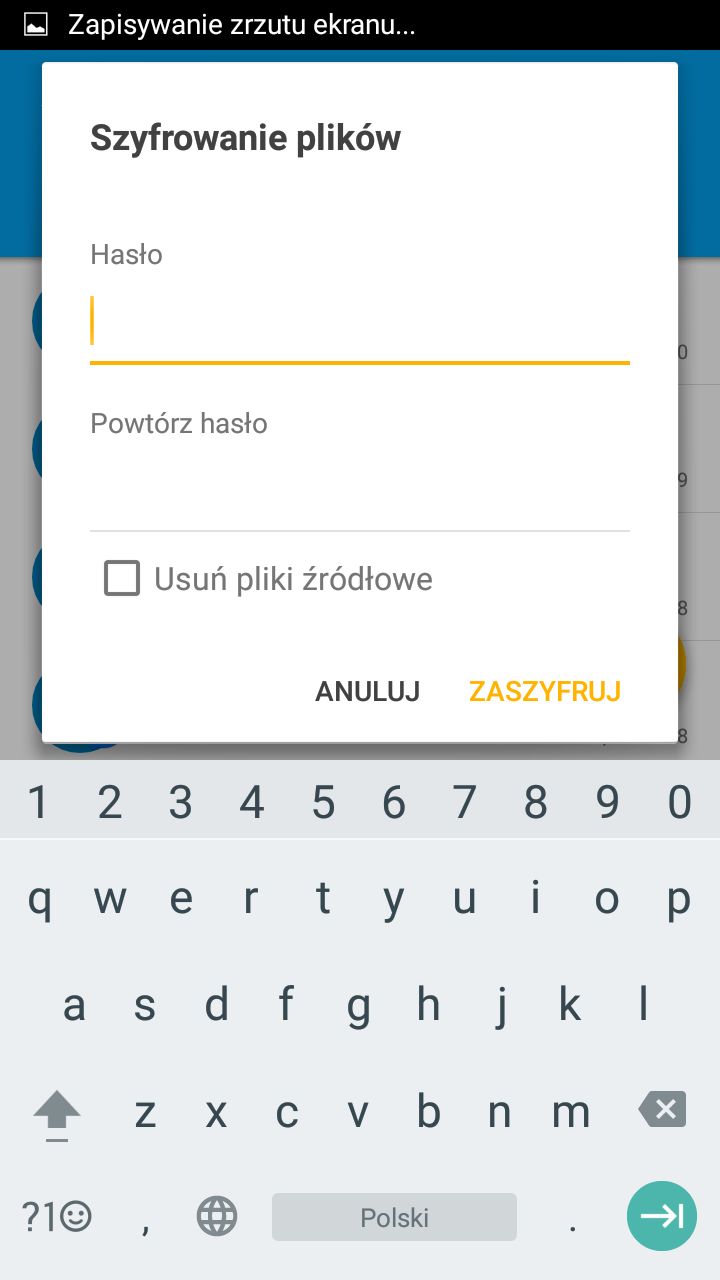Screen dimensions: 720x1280
Task: Hit the keyboard backspace key
Action: pos(662,1109)
